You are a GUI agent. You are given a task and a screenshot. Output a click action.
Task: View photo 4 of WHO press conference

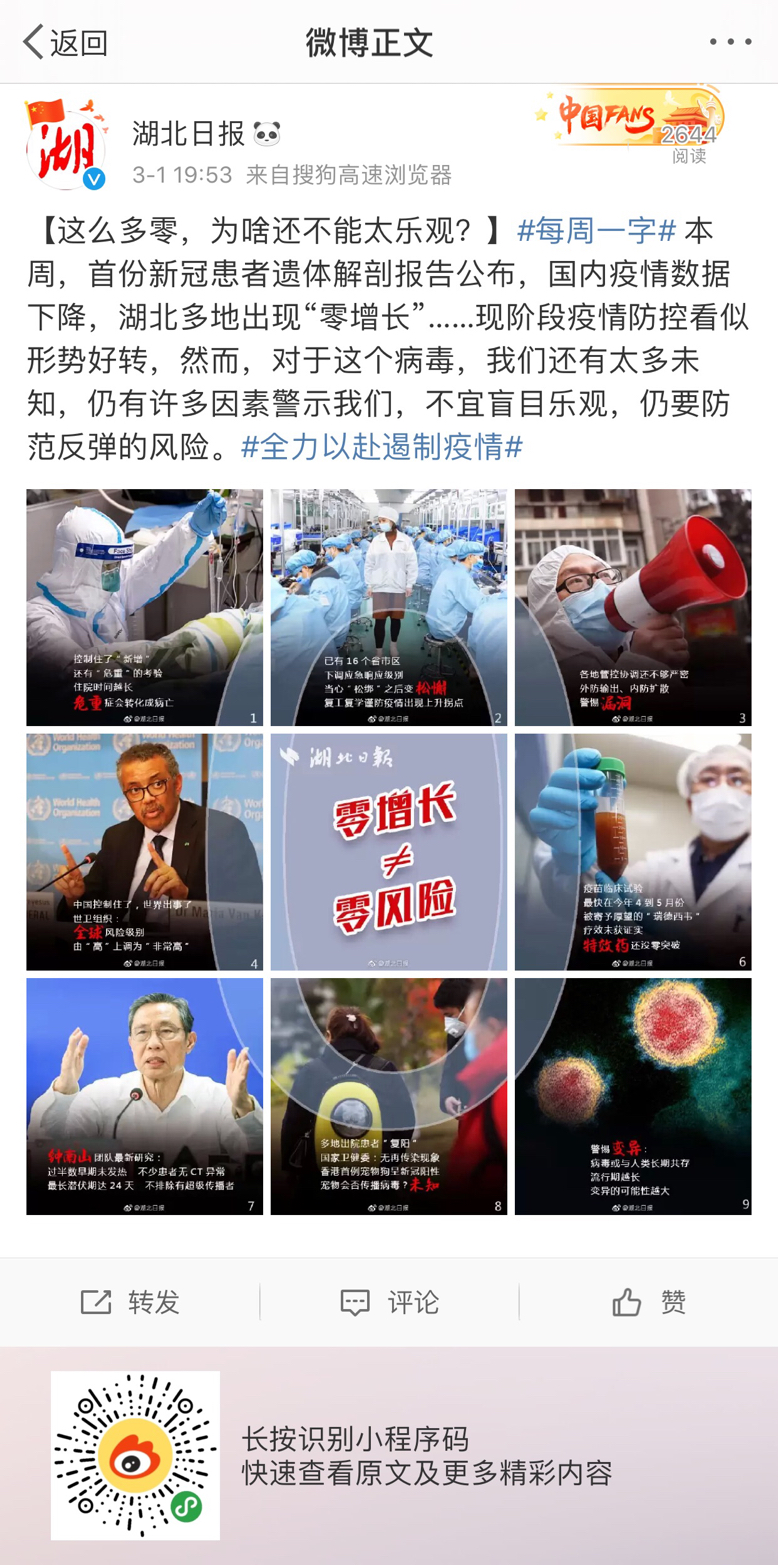point(145,852)
